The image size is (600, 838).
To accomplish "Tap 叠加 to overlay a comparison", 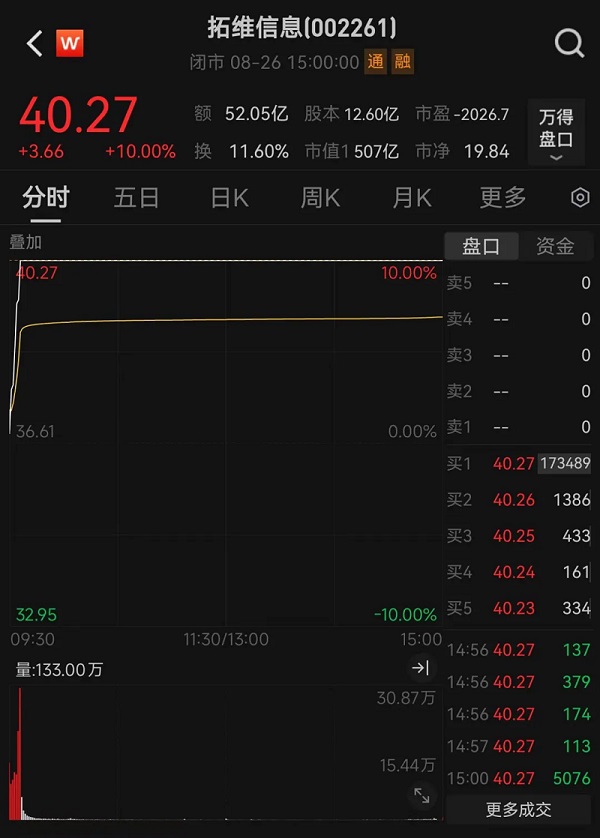I will coord(26,242).
